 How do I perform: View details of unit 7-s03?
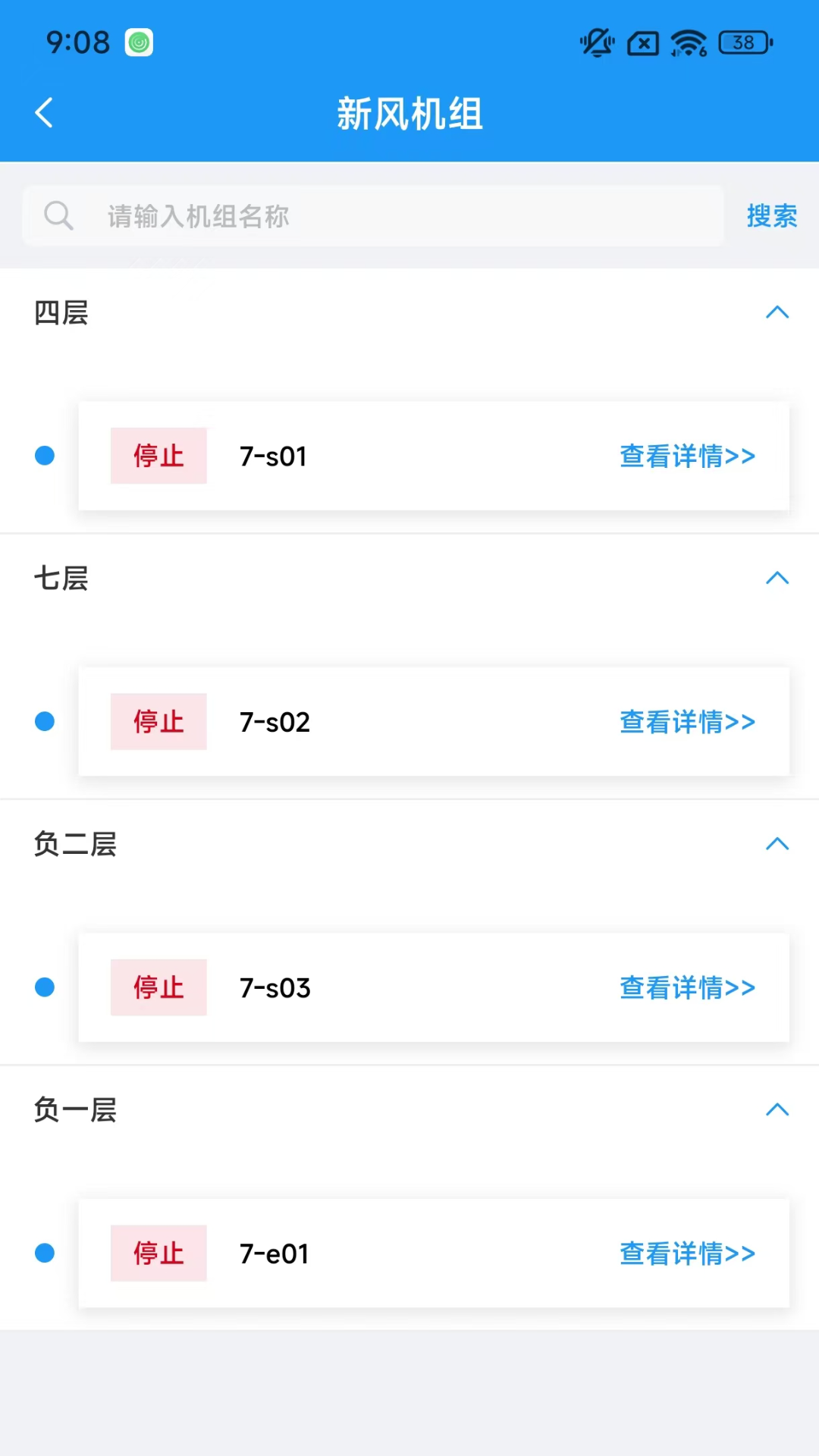(x=687, y=987)
